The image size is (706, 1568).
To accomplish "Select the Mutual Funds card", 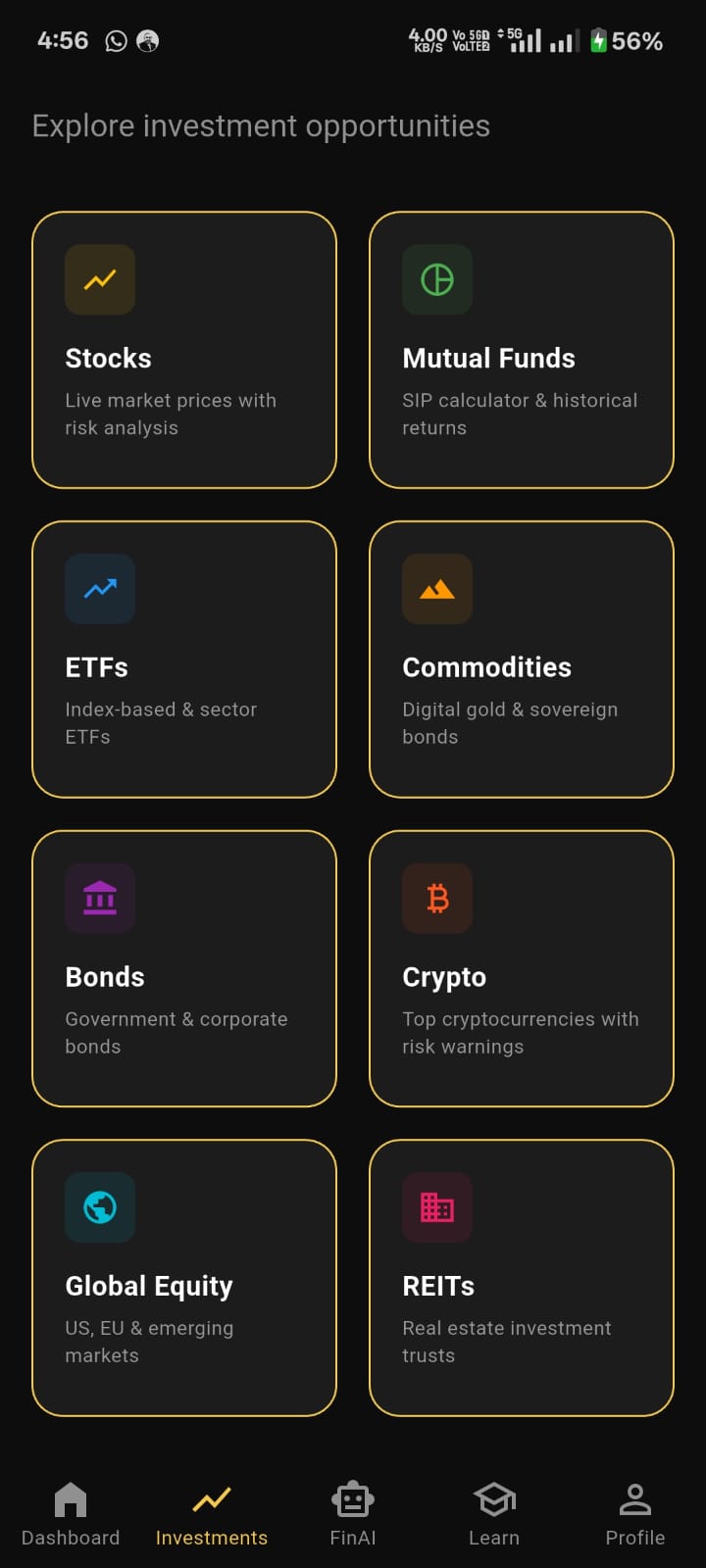I will coord(521,350).
